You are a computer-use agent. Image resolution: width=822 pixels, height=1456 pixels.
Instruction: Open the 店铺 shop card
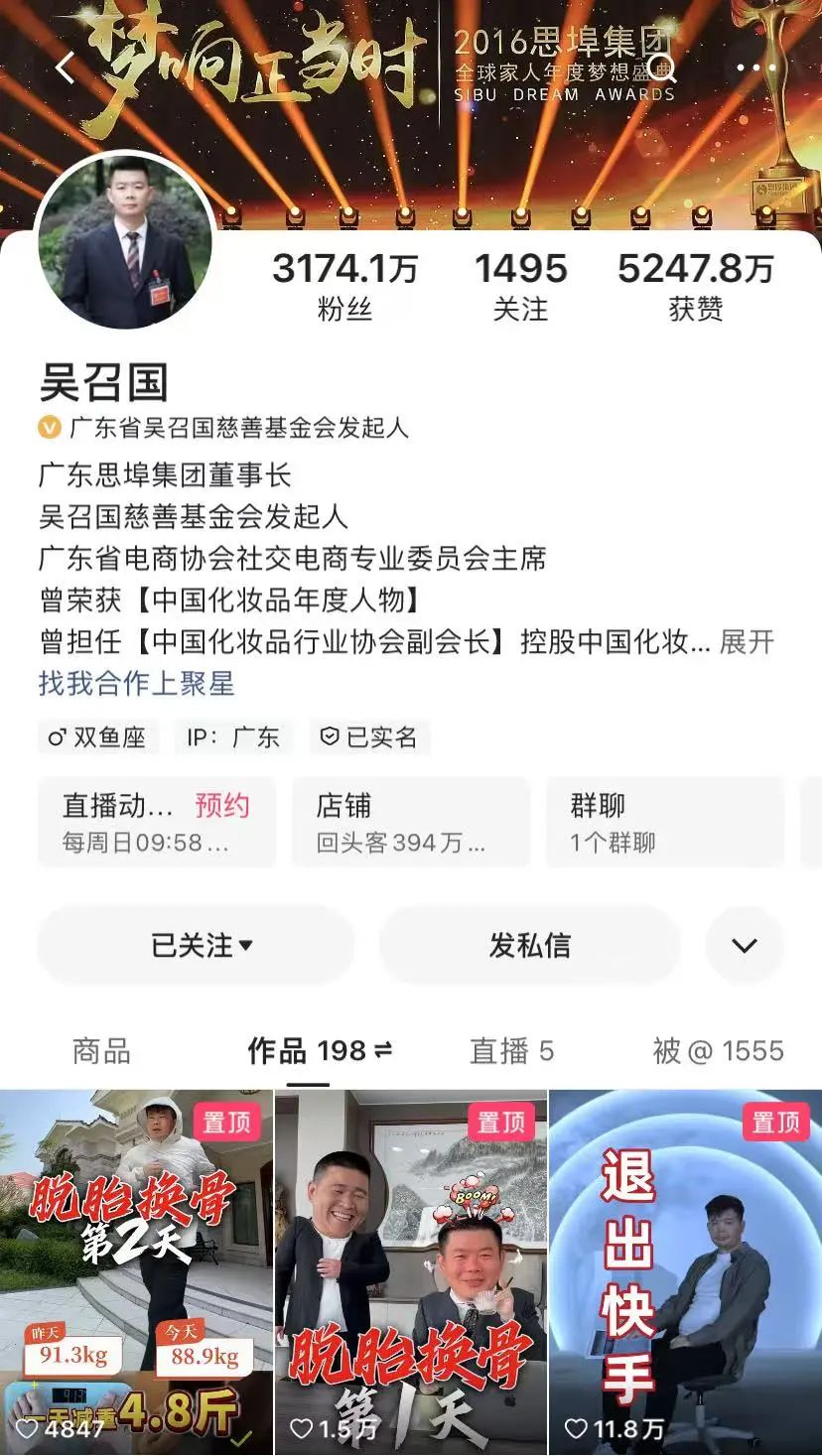(410, 823)
